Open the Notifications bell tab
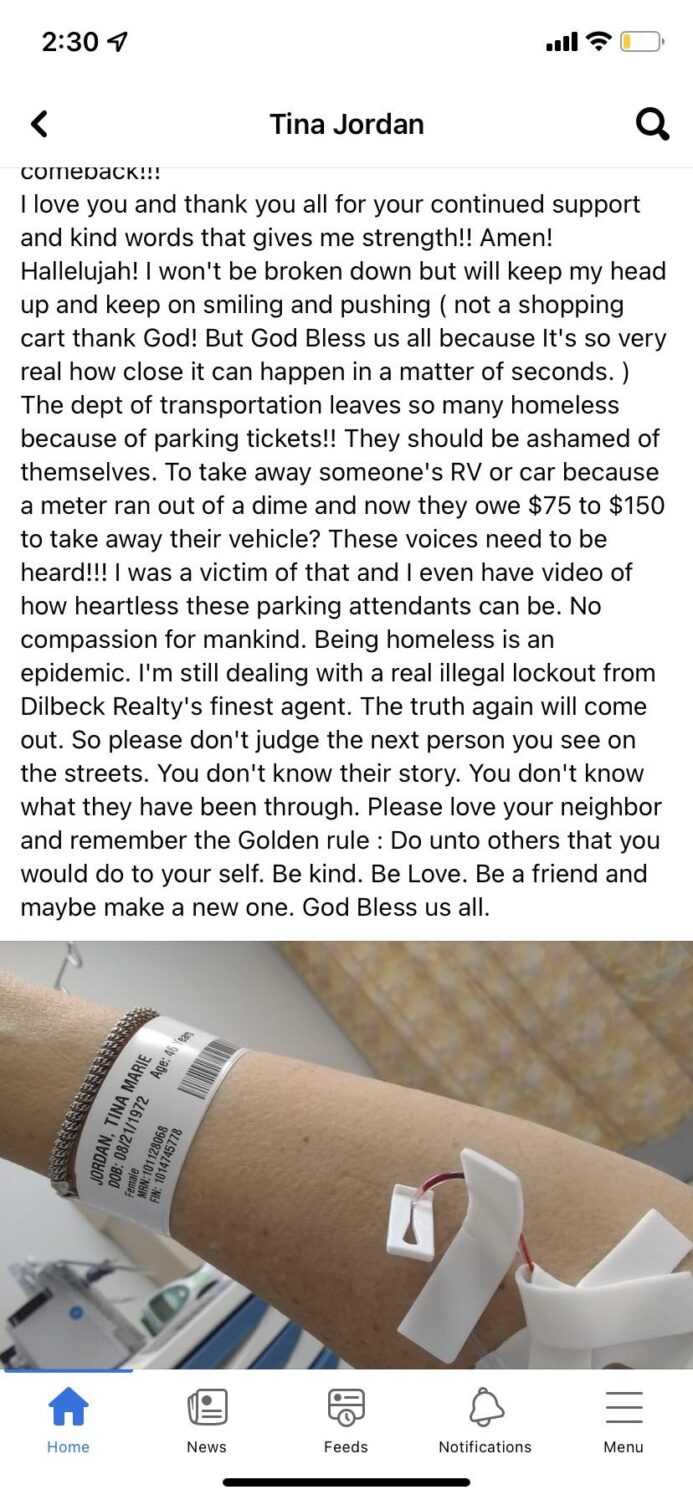693x1500 pixels. point(485,1418)
